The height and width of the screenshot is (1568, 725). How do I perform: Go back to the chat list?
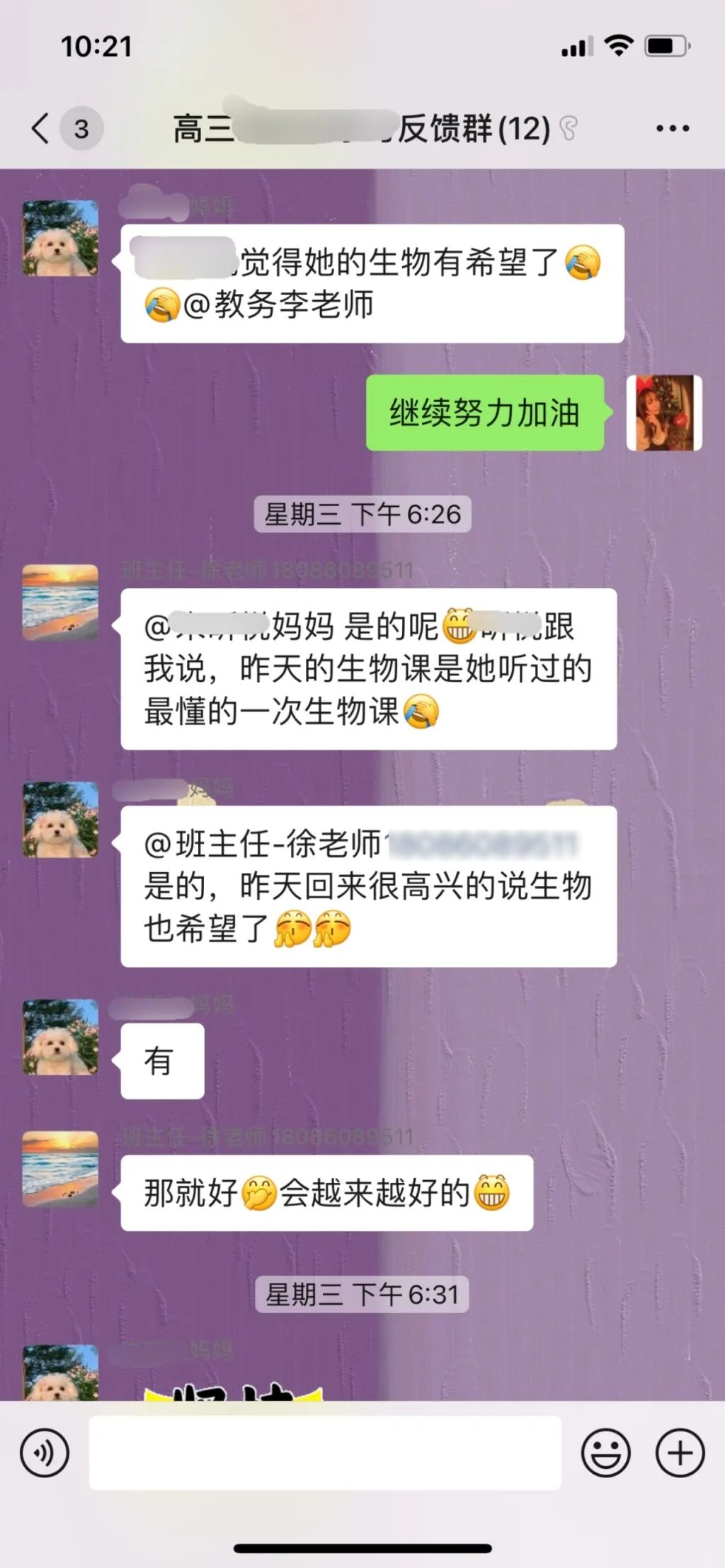[41, 129]
